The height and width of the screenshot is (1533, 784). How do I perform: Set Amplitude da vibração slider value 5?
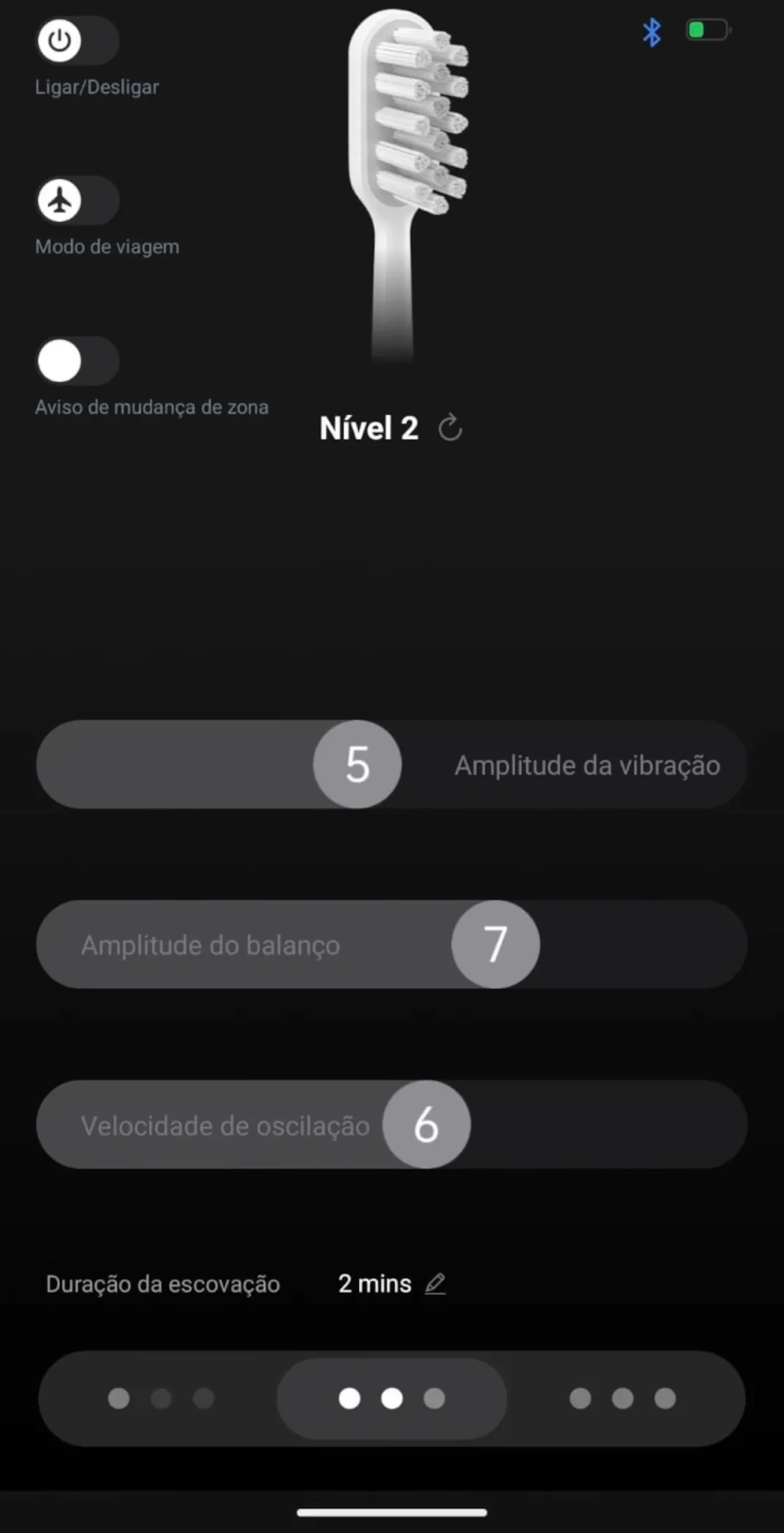[x=357, y=764]
